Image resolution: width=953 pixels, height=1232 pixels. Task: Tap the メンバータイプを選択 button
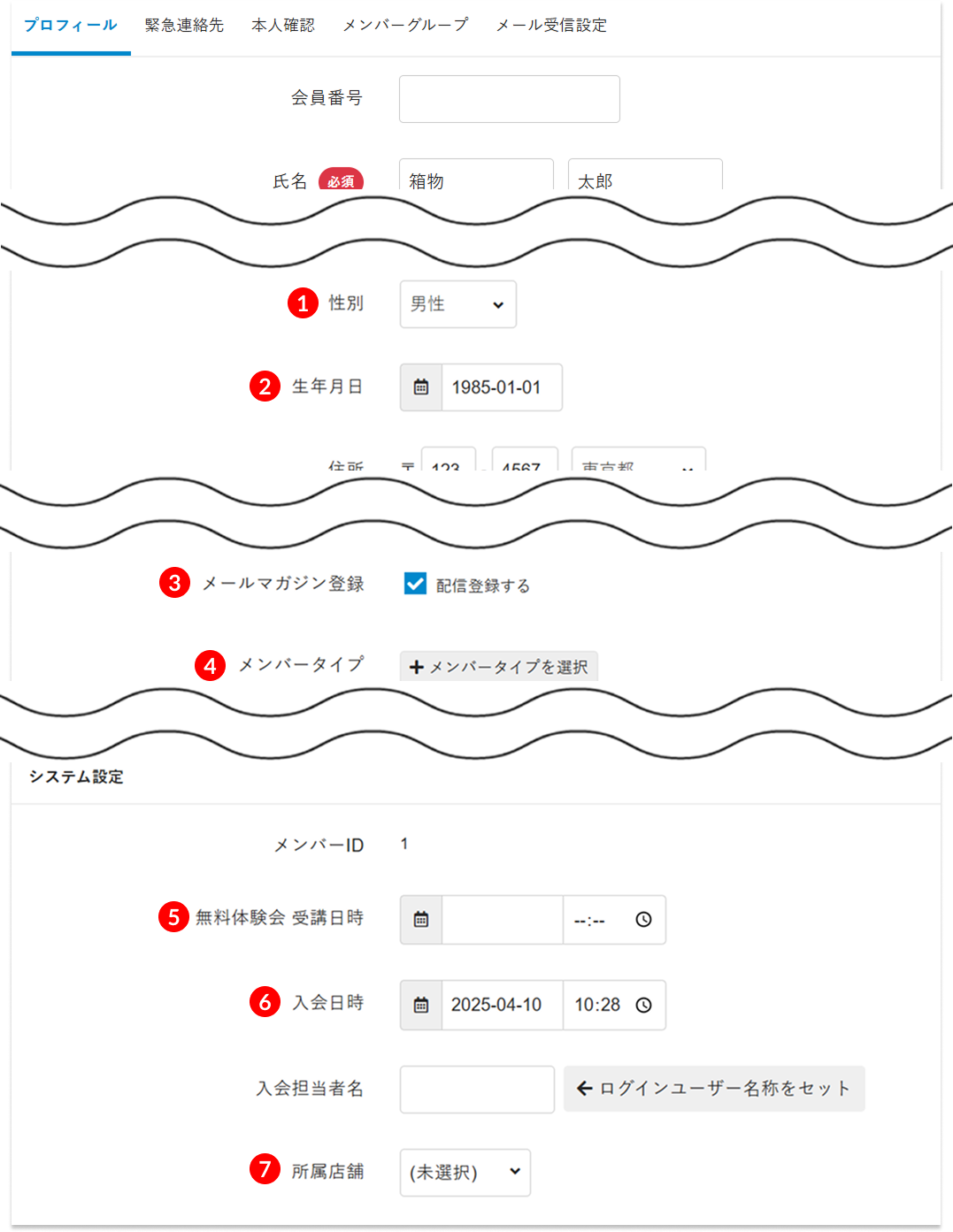click(x=499, y=667)
